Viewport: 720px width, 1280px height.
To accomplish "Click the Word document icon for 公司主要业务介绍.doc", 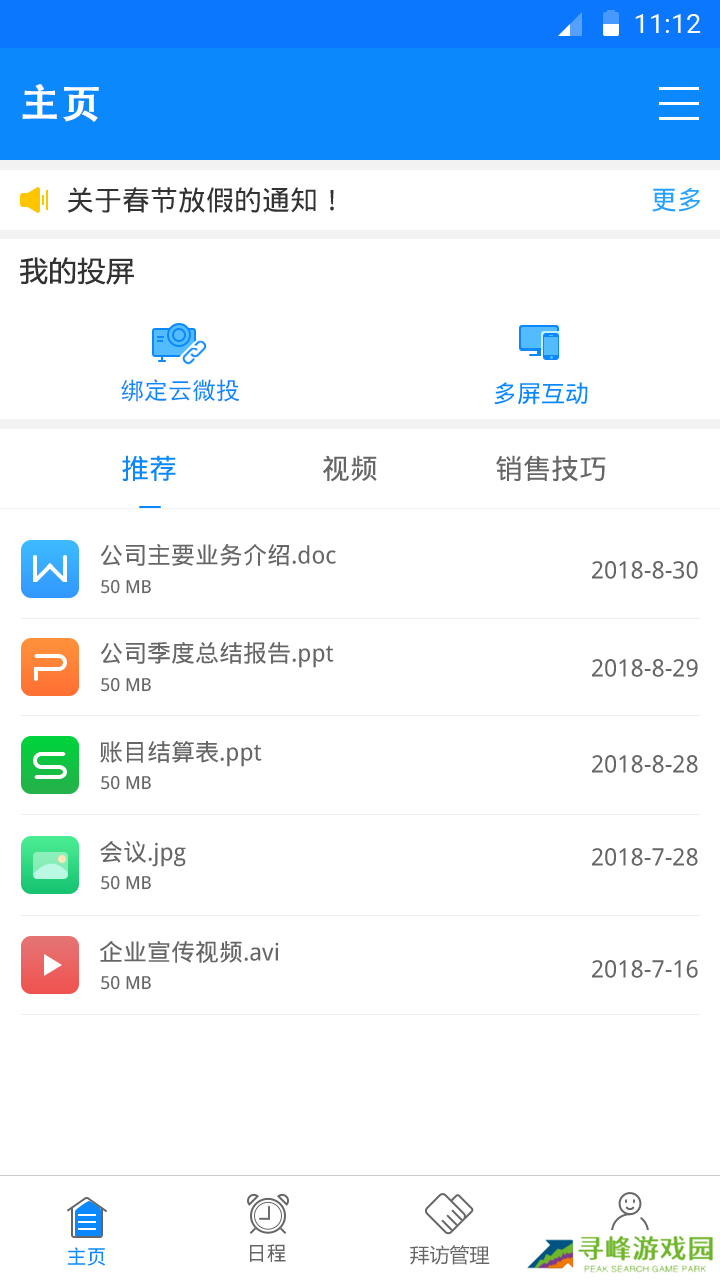I will (x=50, y=569).
